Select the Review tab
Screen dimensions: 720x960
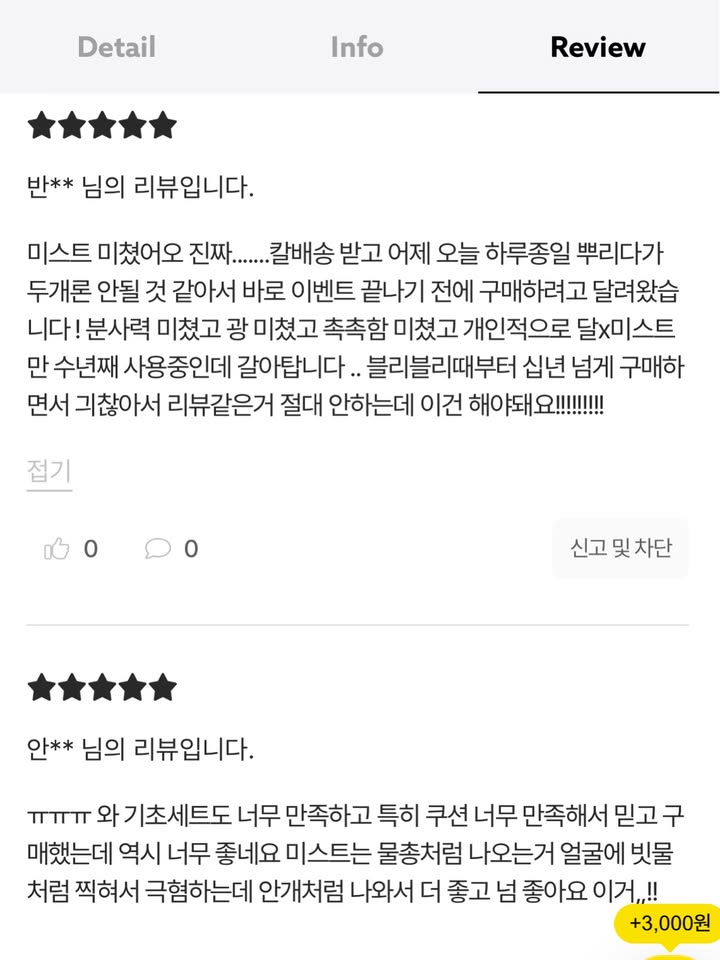(598, 47)
